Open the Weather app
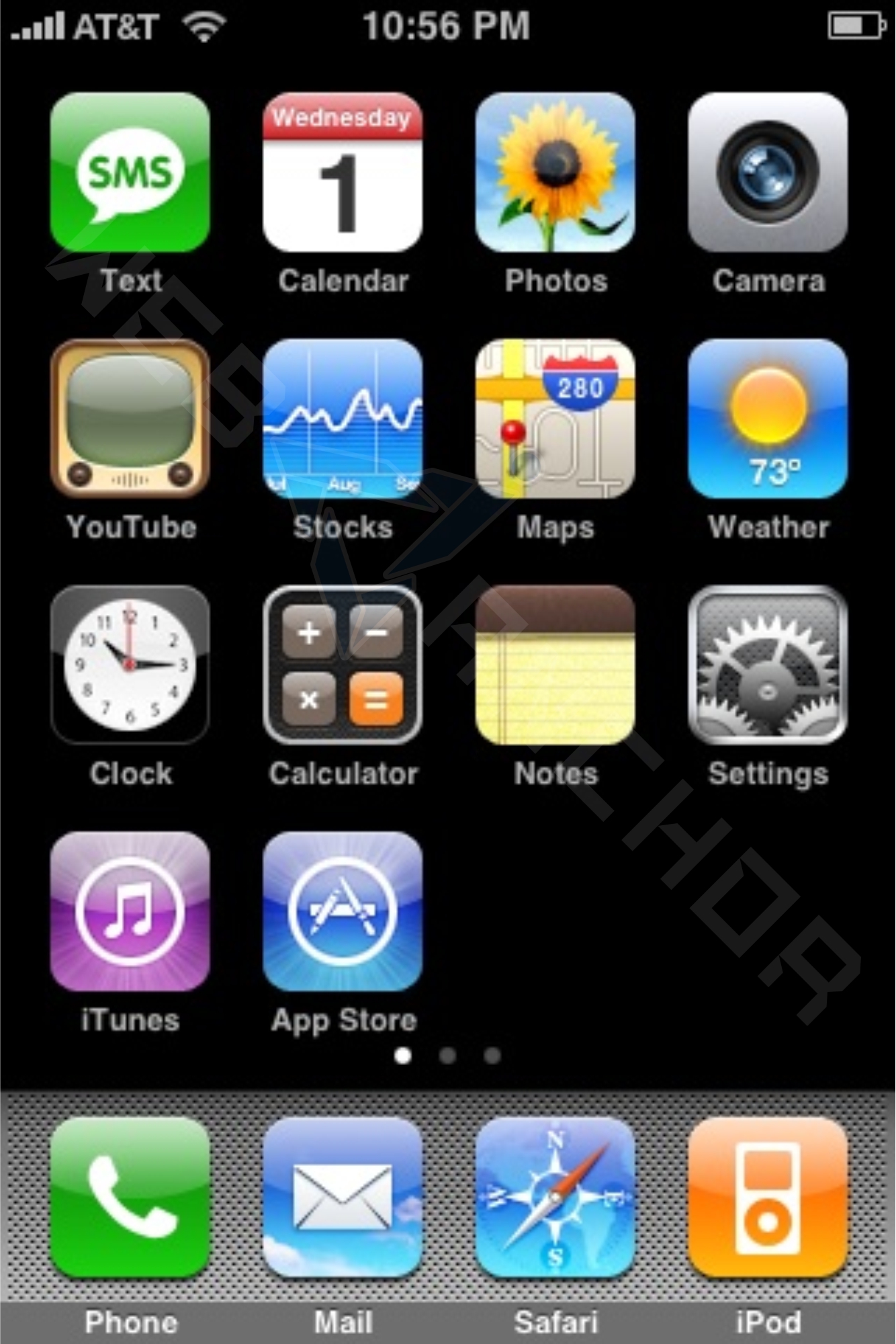896x1344 pixels. [768, 419]
